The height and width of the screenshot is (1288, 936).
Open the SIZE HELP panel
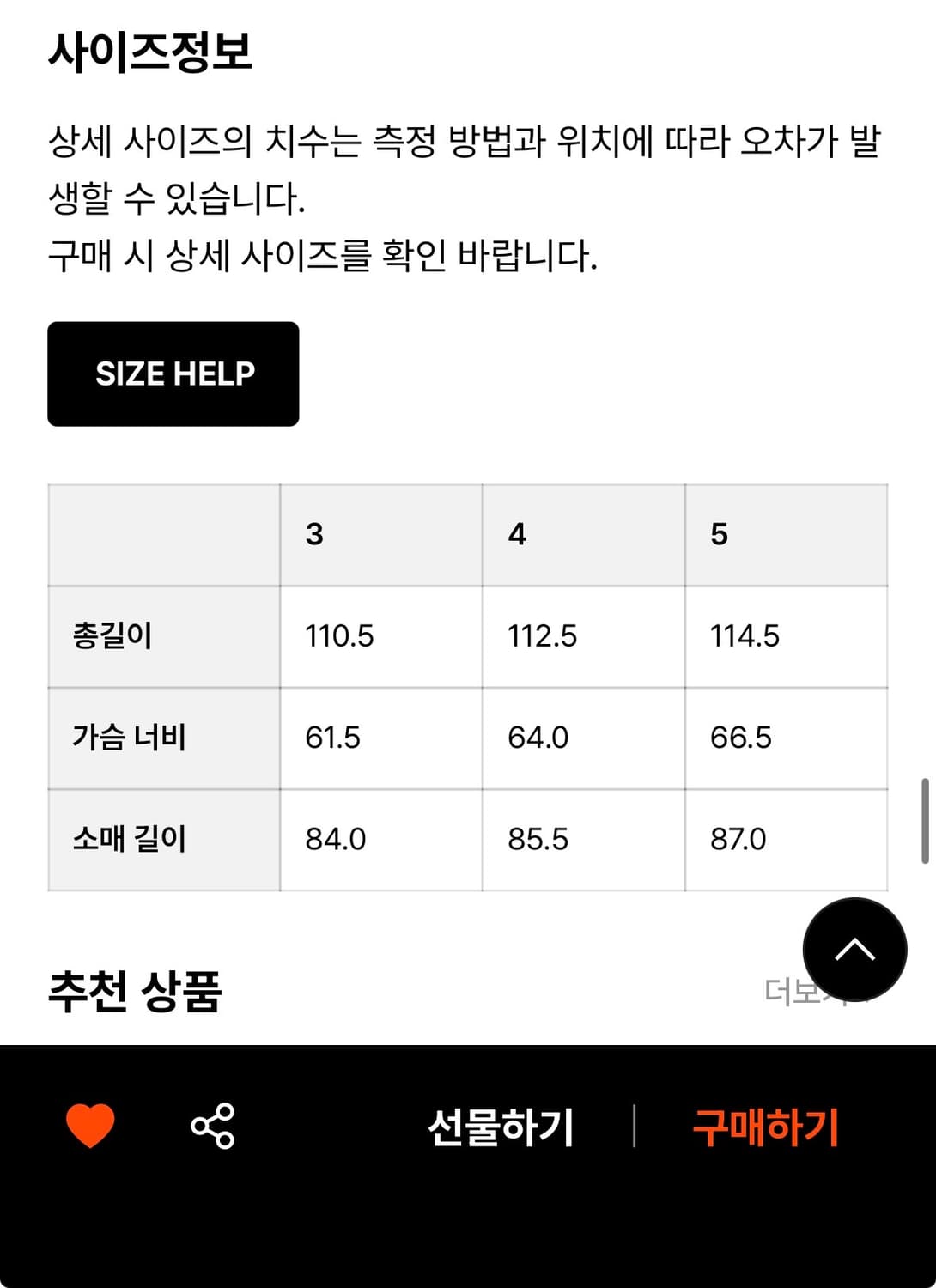pos(172,373)
